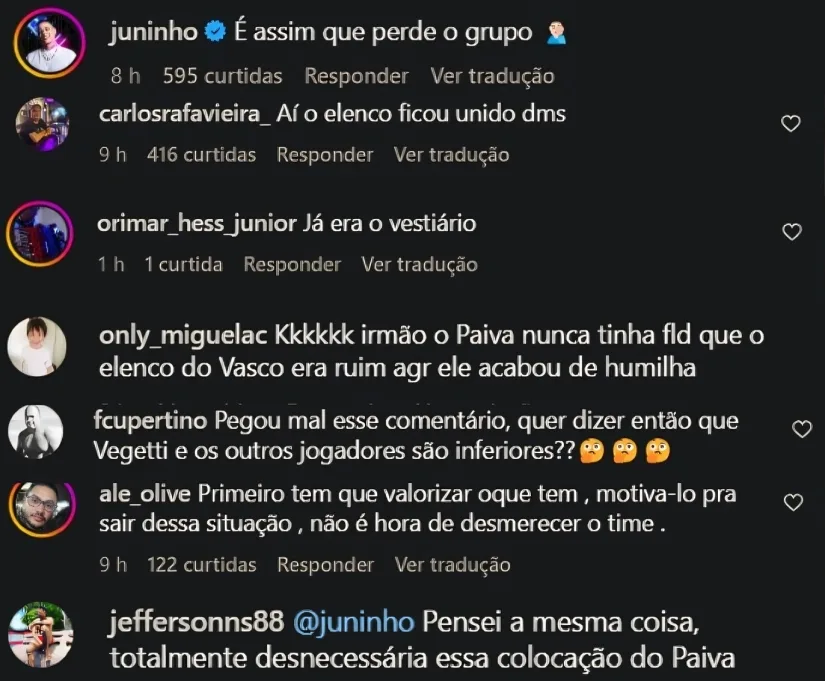
Task: Like ale_olive's comment
Action: 793,502
